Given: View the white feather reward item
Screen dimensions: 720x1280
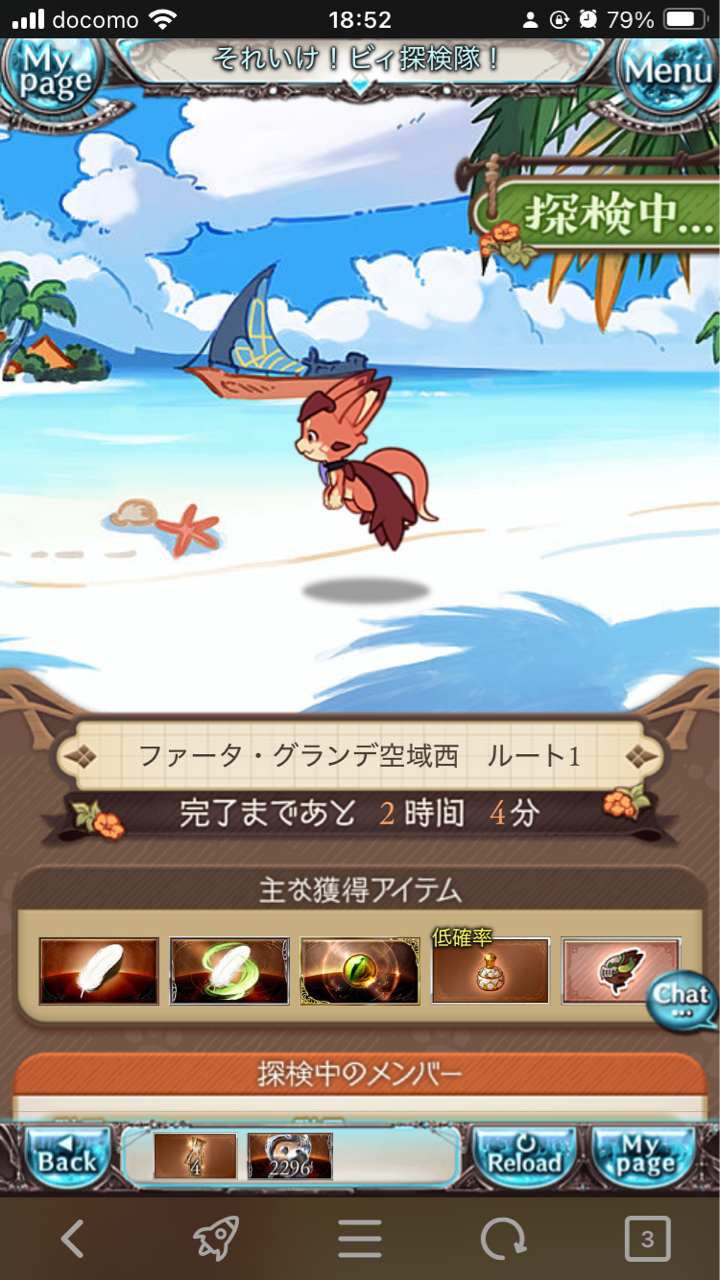Looking at the screenshot, I should point(99,970).
